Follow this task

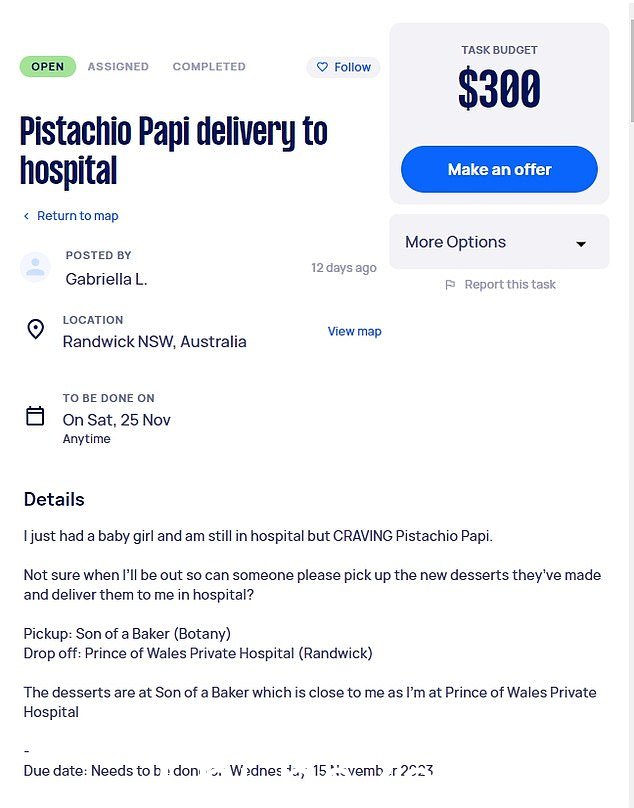tap(343, 67)
